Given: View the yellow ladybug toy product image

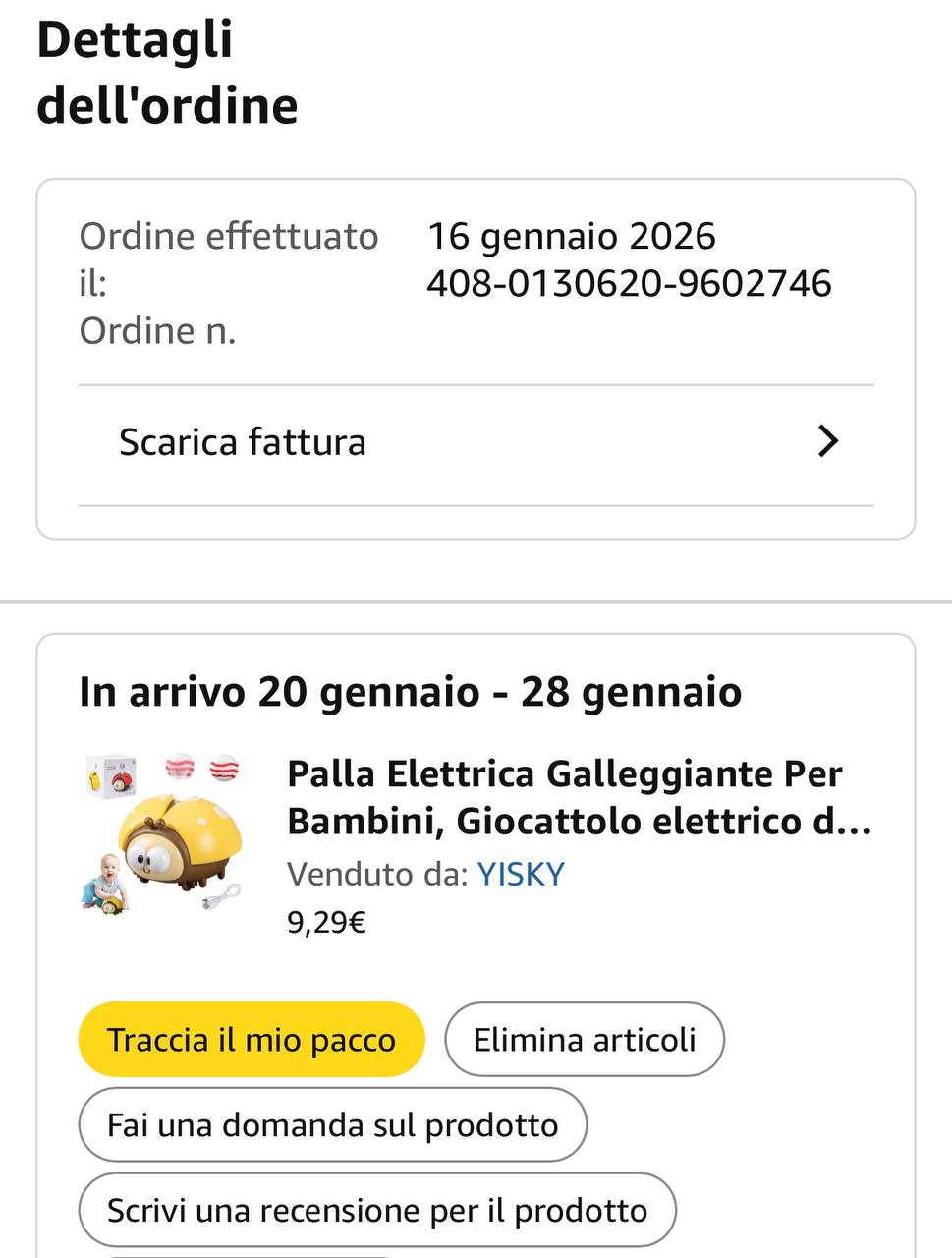Looking at the screenshot, I should pyautogui.click(x=163, y=835).
